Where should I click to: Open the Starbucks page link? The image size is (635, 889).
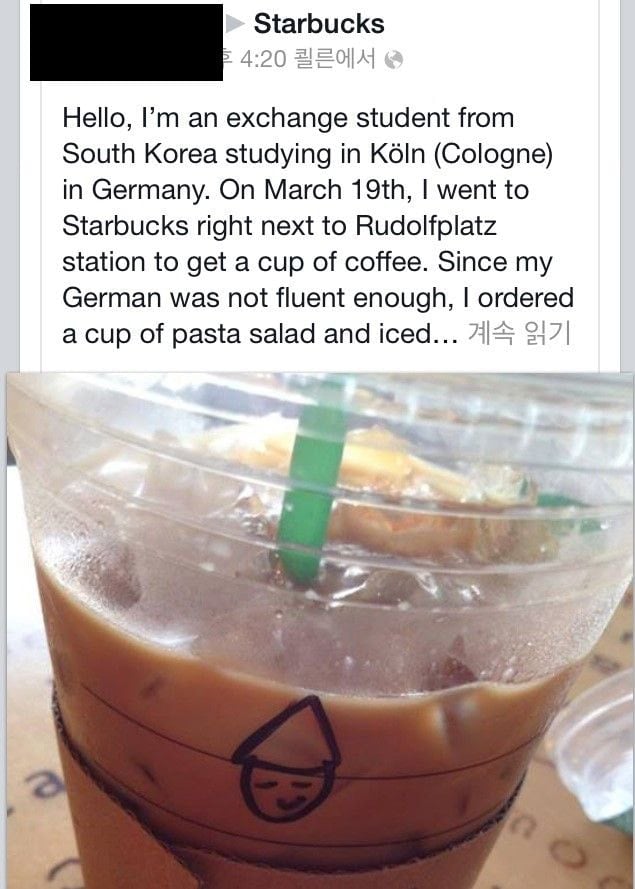[x=319, y=24]
